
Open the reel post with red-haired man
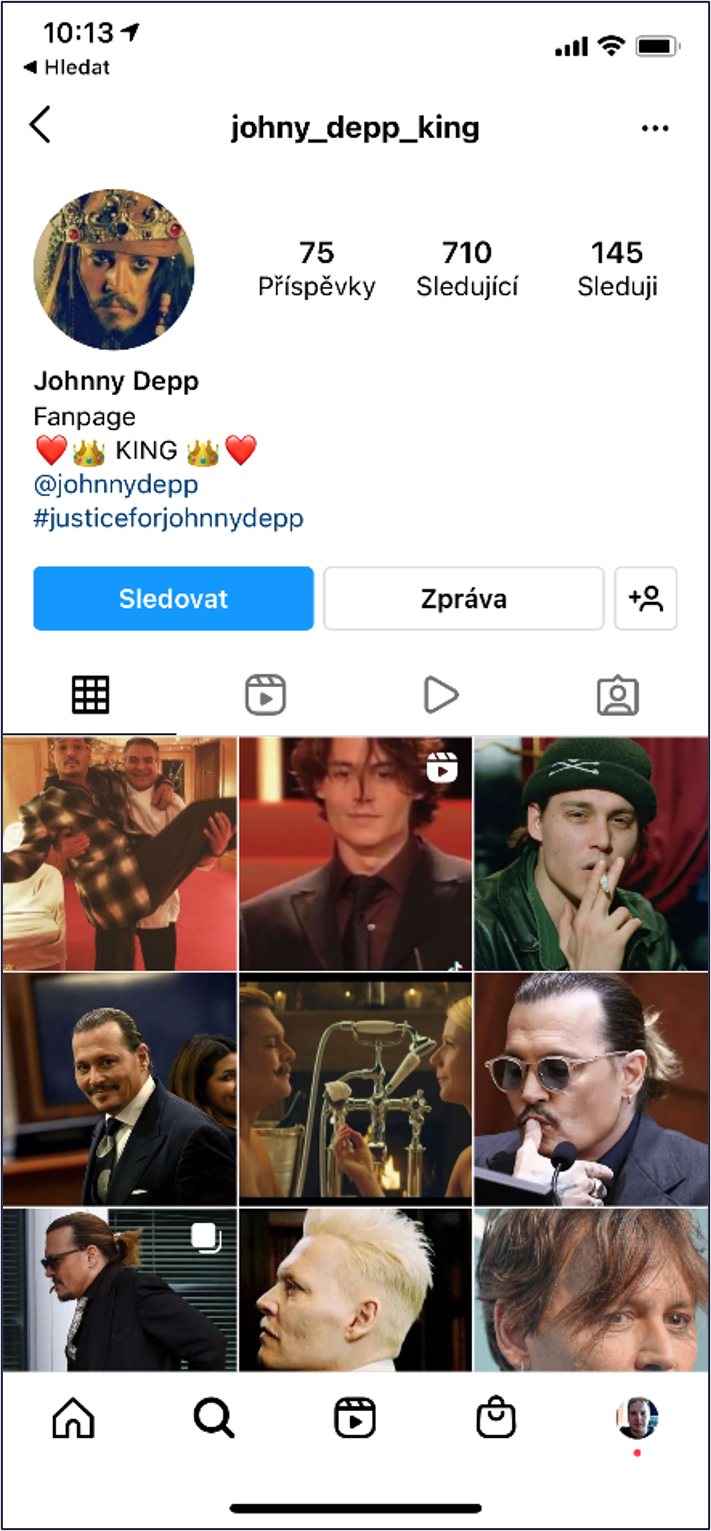(355, 854)
